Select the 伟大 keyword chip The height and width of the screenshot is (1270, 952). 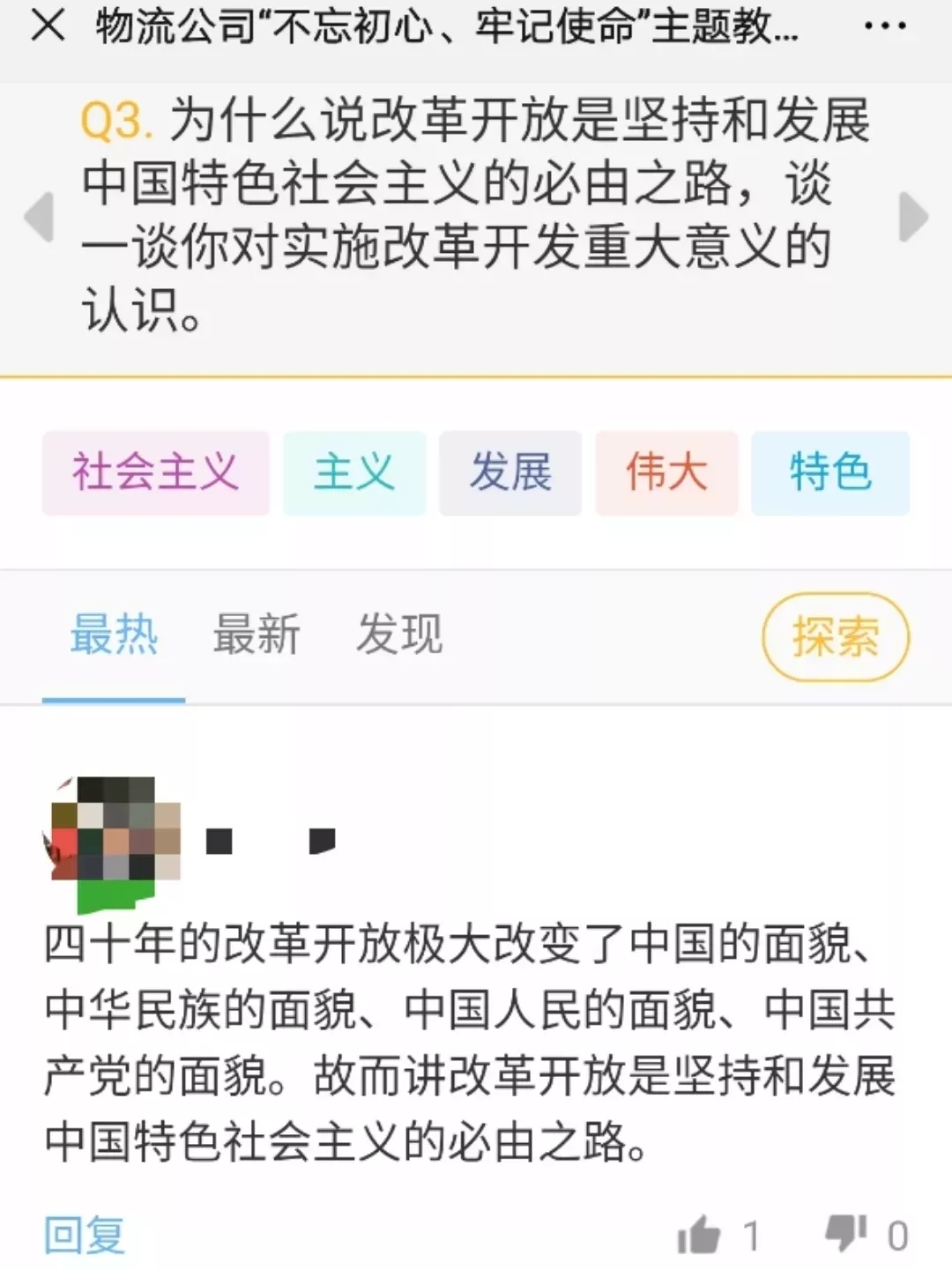pos(666,472)
